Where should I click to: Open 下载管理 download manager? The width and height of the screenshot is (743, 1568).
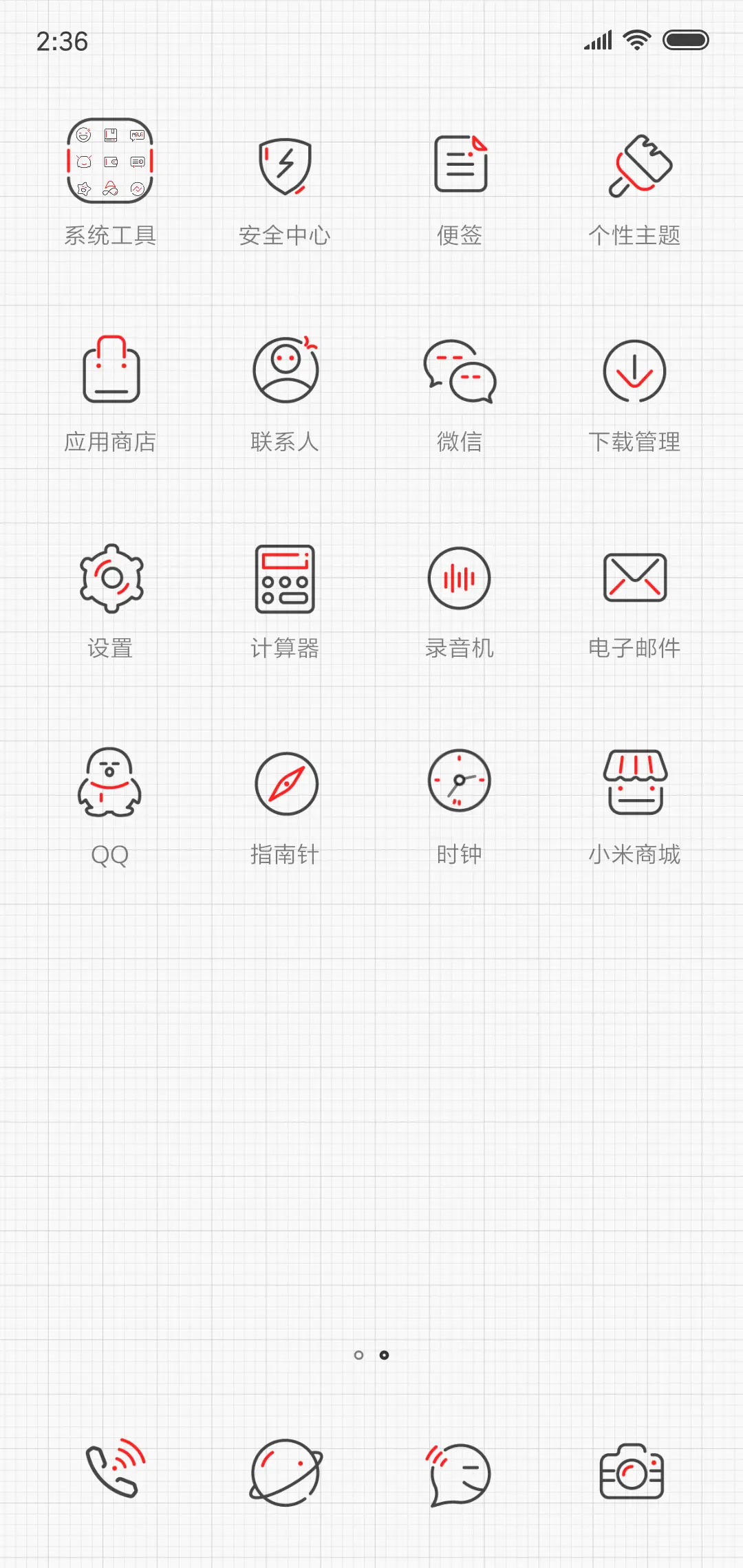pos(634,371)
